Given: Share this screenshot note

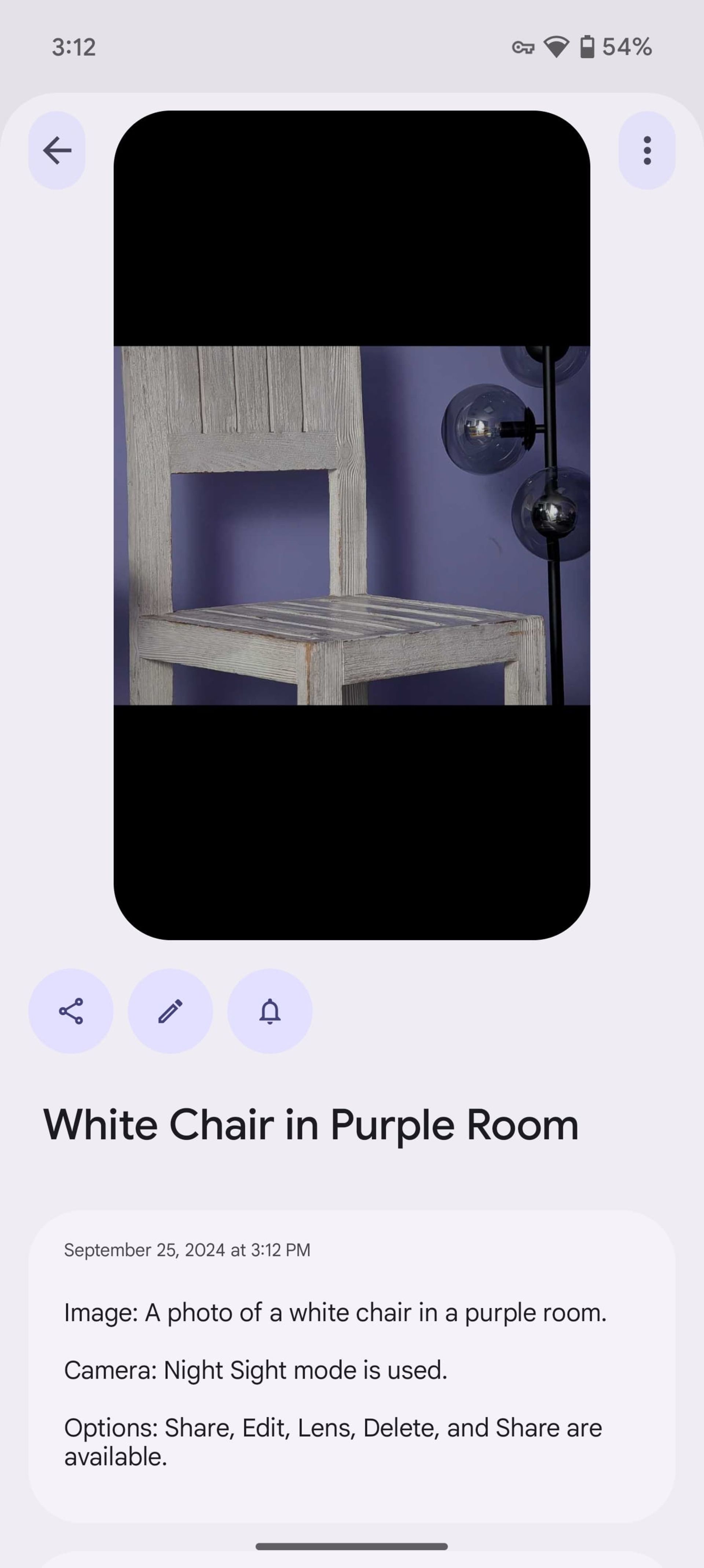Looking at the screenshot, I should (70, 1011).
